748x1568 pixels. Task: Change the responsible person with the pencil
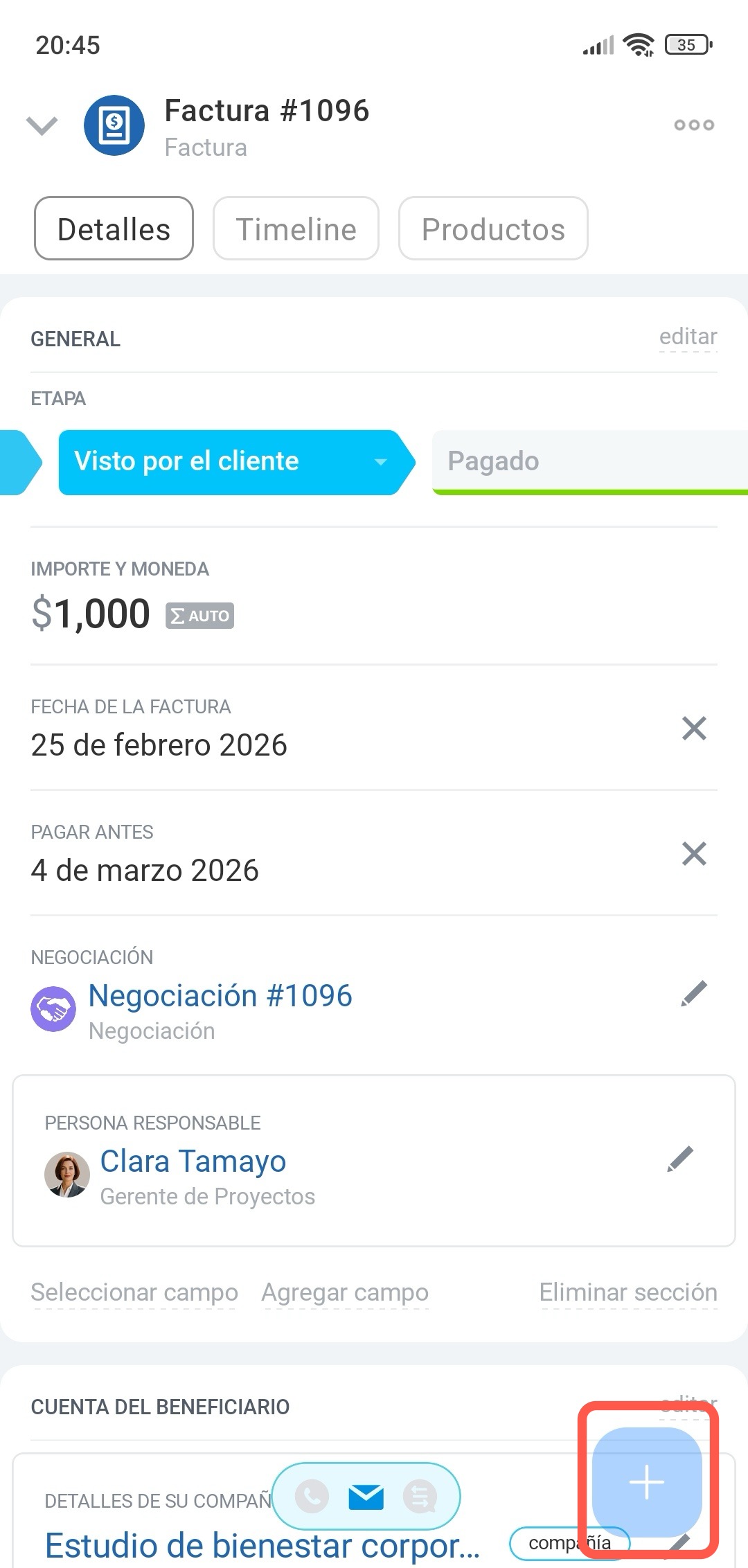pyautogui.click(x=680, y=1159)
